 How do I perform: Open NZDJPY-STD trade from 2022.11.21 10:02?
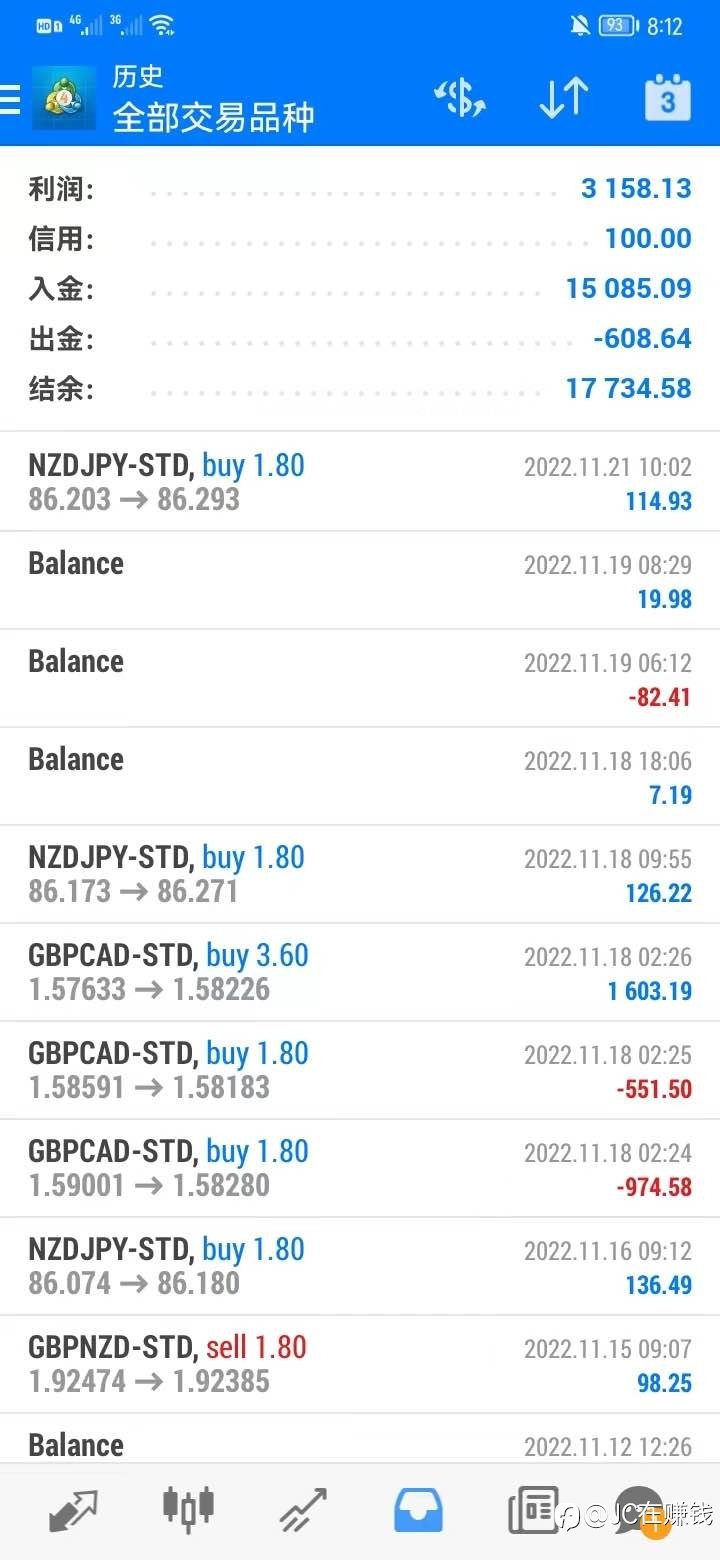[360, 482]
